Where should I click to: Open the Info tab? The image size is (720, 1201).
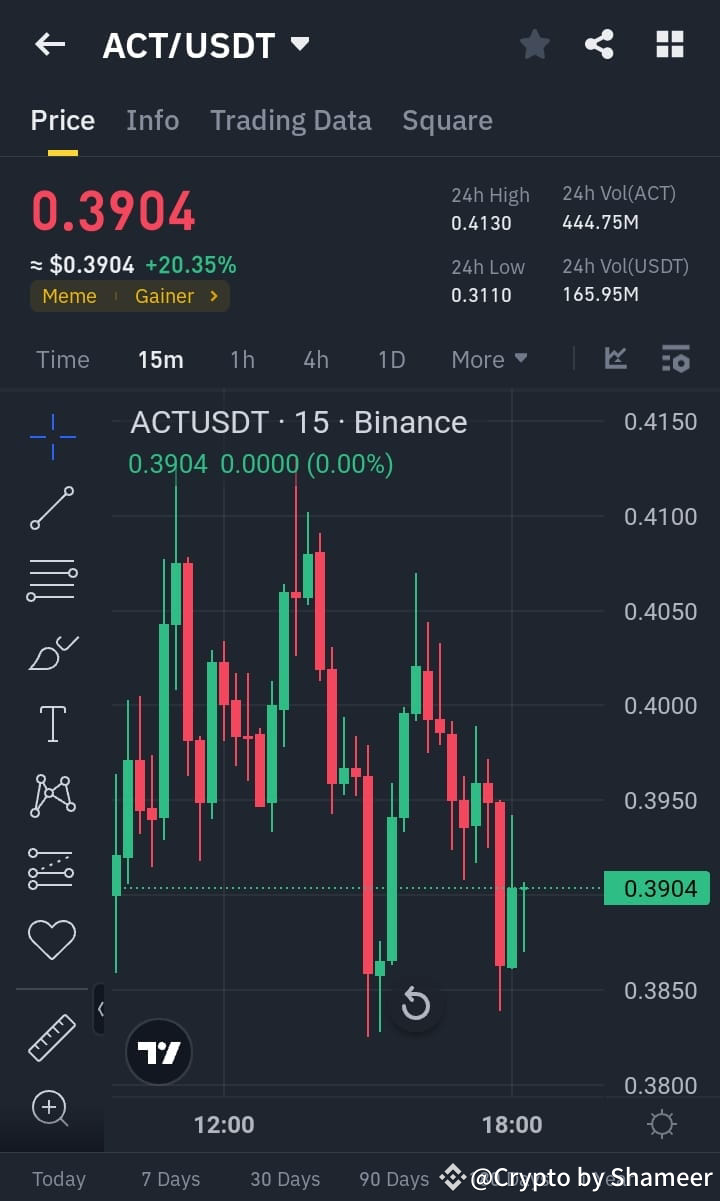click(152, 120)
